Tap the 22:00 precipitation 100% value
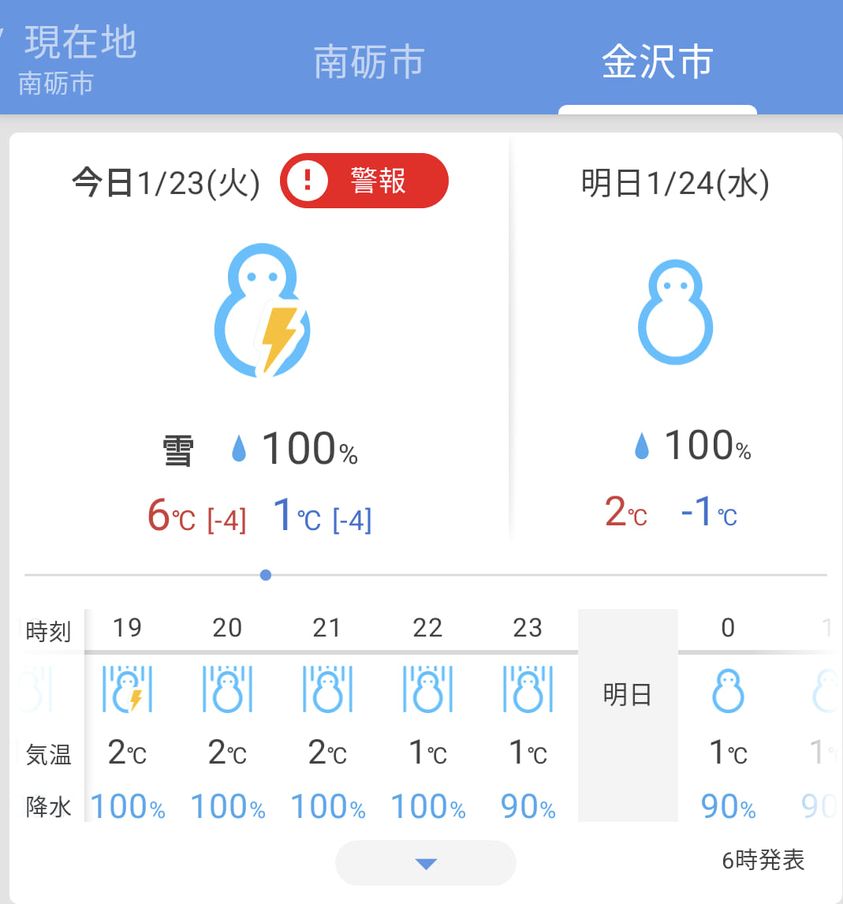This screenshot has height=904, width=843. point(428,806)
